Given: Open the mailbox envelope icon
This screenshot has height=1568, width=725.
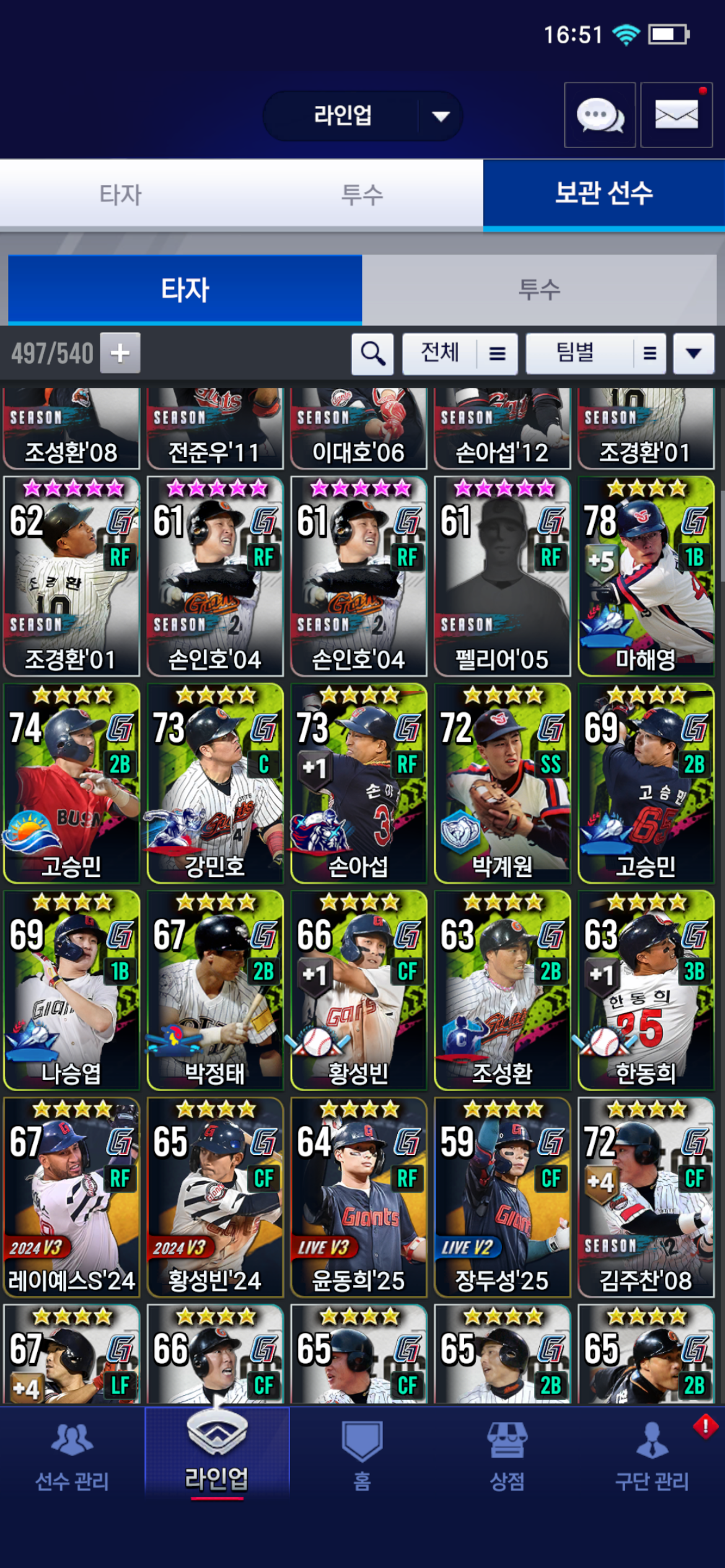Looking at the screenshot, I should coord(676,115).
